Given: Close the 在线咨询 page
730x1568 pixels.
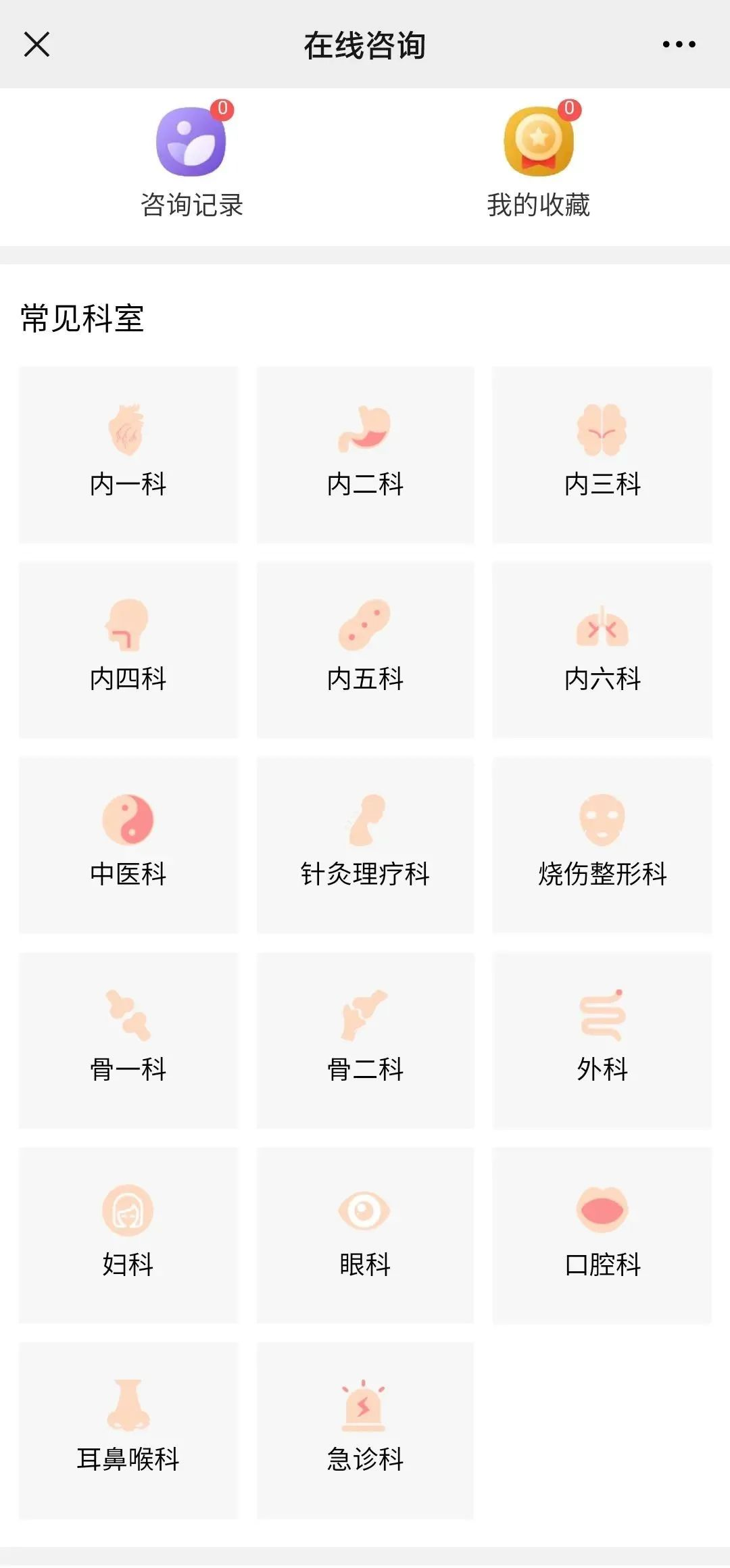Looking at the screenshot, I should (x=36, y=45).
